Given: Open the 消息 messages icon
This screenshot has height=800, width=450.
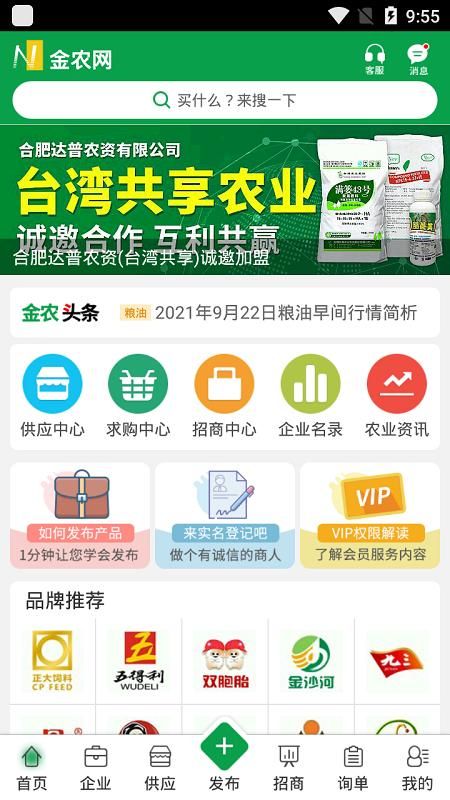Looking at the screenshot, I should pyautogui.click(x=418, y=59).
